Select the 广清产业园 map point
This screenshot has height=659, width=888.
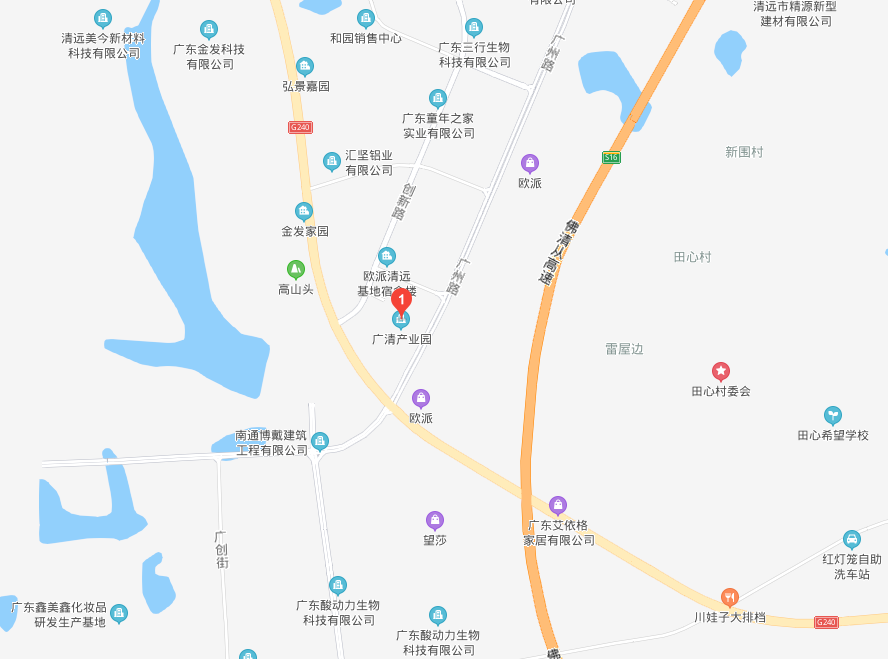pos(401,321)
